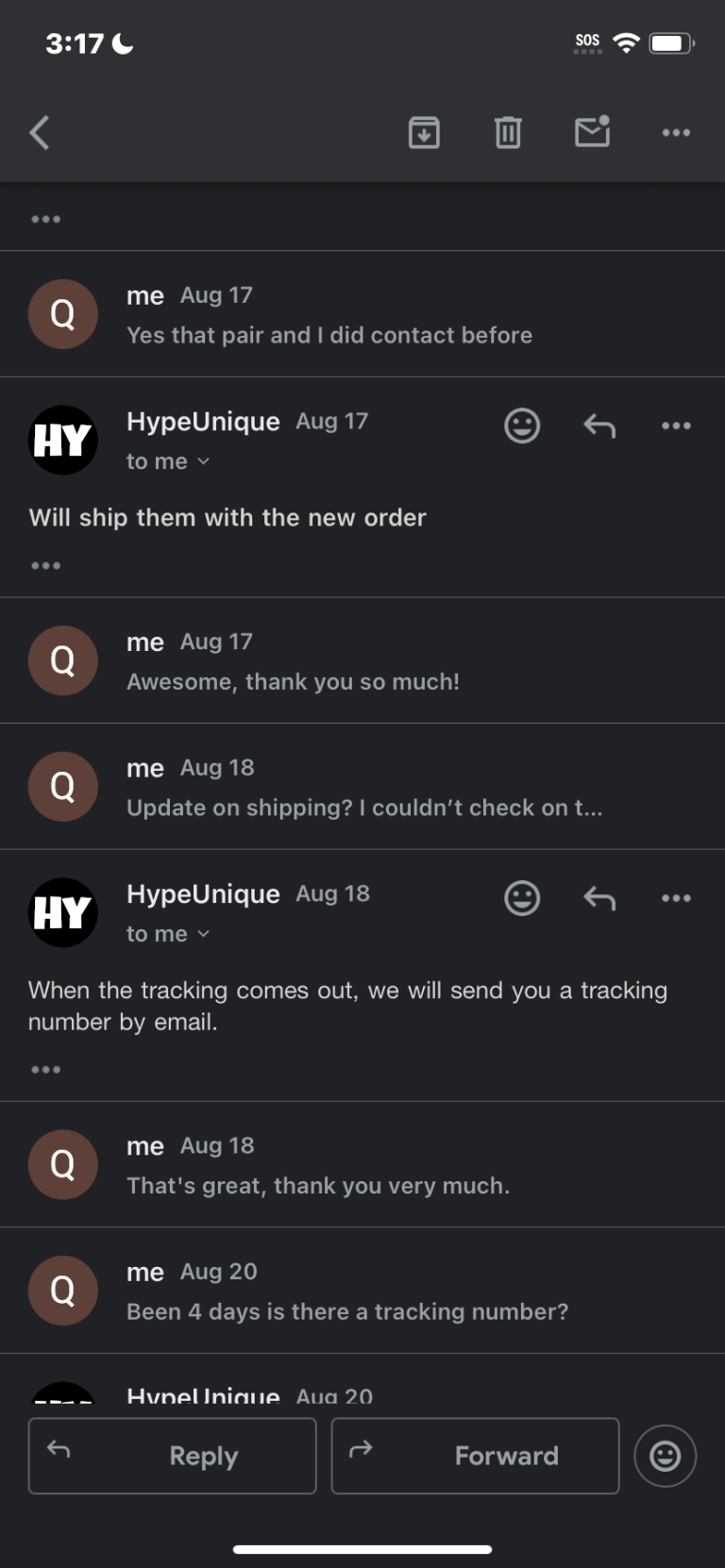Tap the Reply button
The width and height of the screenshot is (725, 1568).
[x=173, y=1456]
